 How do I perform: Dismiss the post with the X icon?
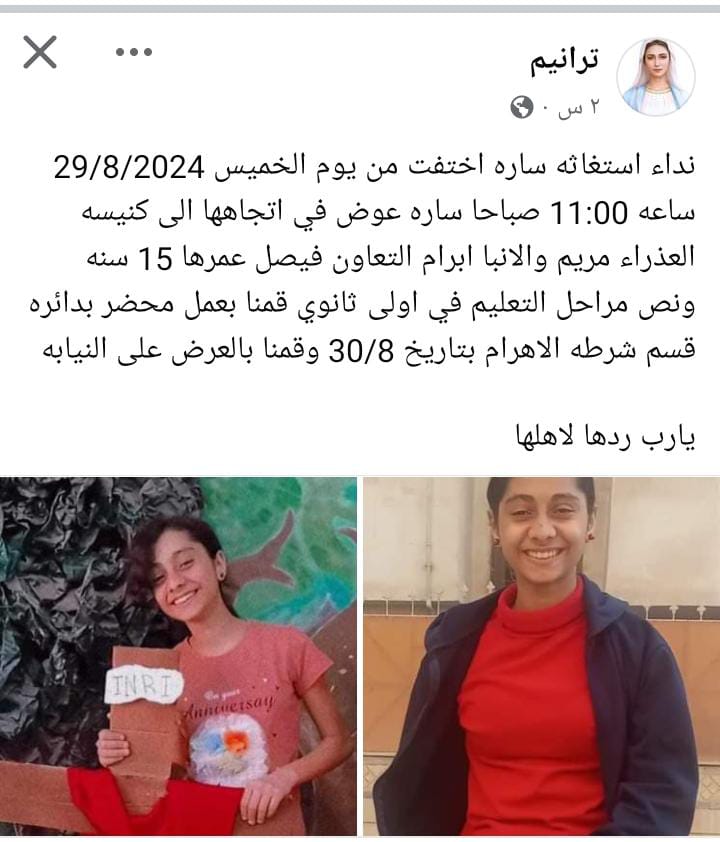coord(40,52)
